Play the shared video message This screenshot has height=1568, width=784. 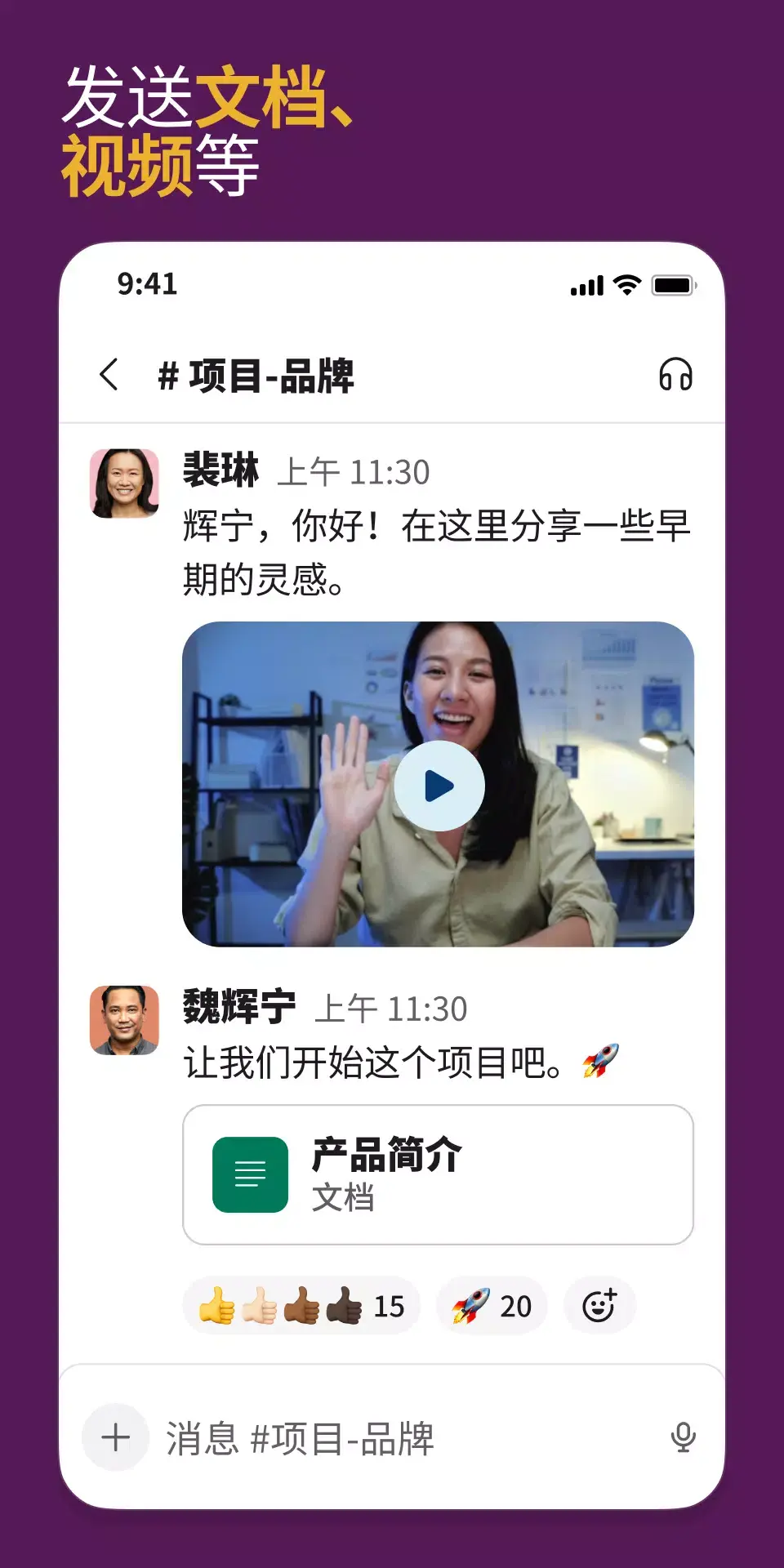click(439, 785)
